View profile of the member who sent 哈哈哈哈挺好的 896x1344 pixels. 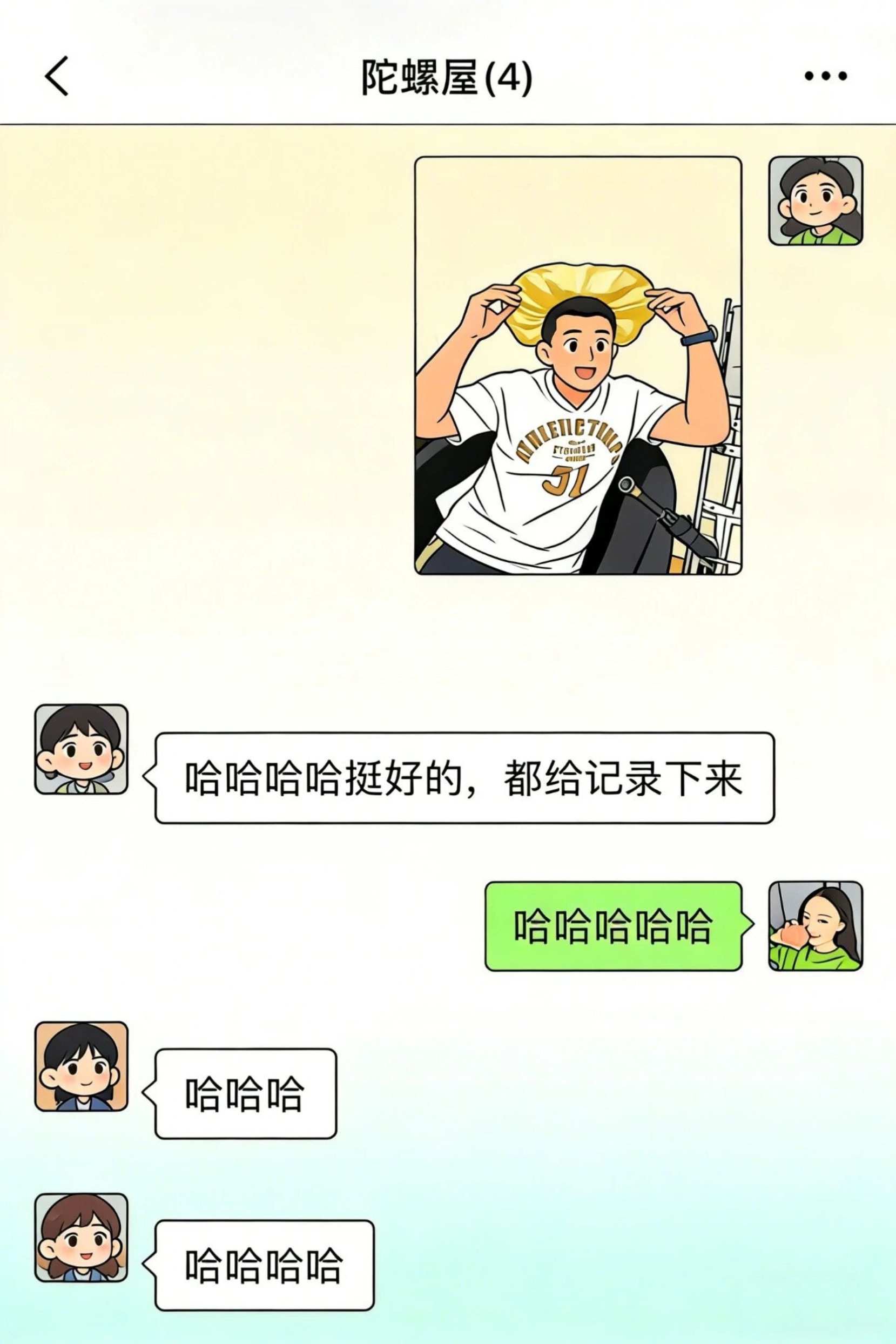pos(81,750)
